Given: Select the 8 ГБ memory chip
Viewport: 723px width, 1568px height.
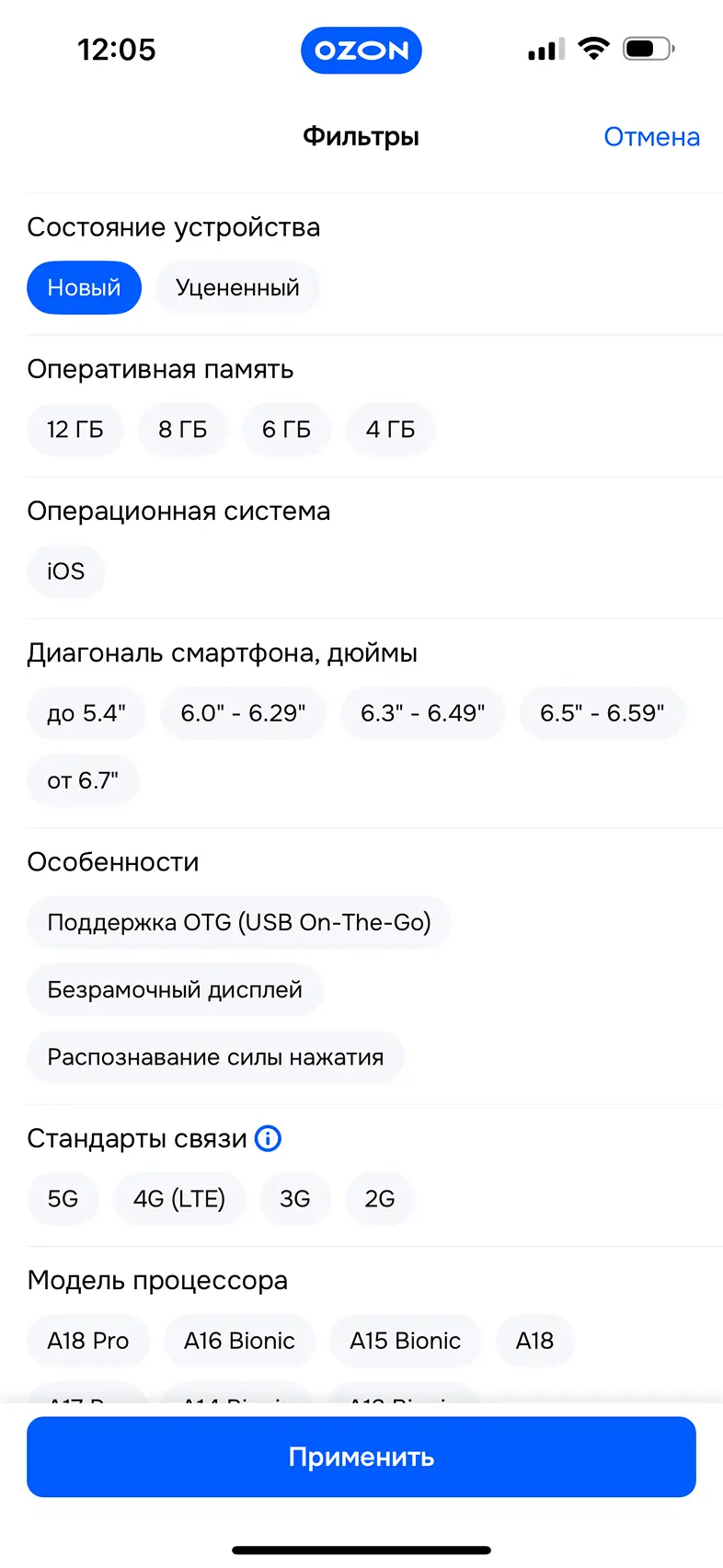Looking at the screenshot, I should 183,430.
